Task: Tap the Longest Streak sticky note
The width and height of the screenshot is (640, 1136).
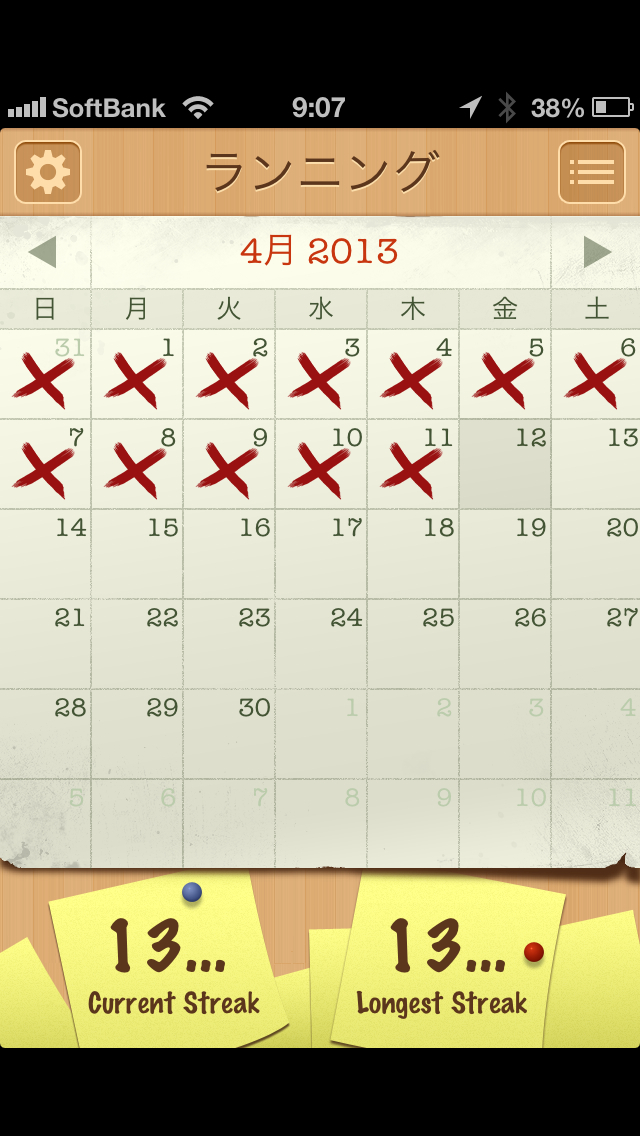Action: click(x=445, y=965)
